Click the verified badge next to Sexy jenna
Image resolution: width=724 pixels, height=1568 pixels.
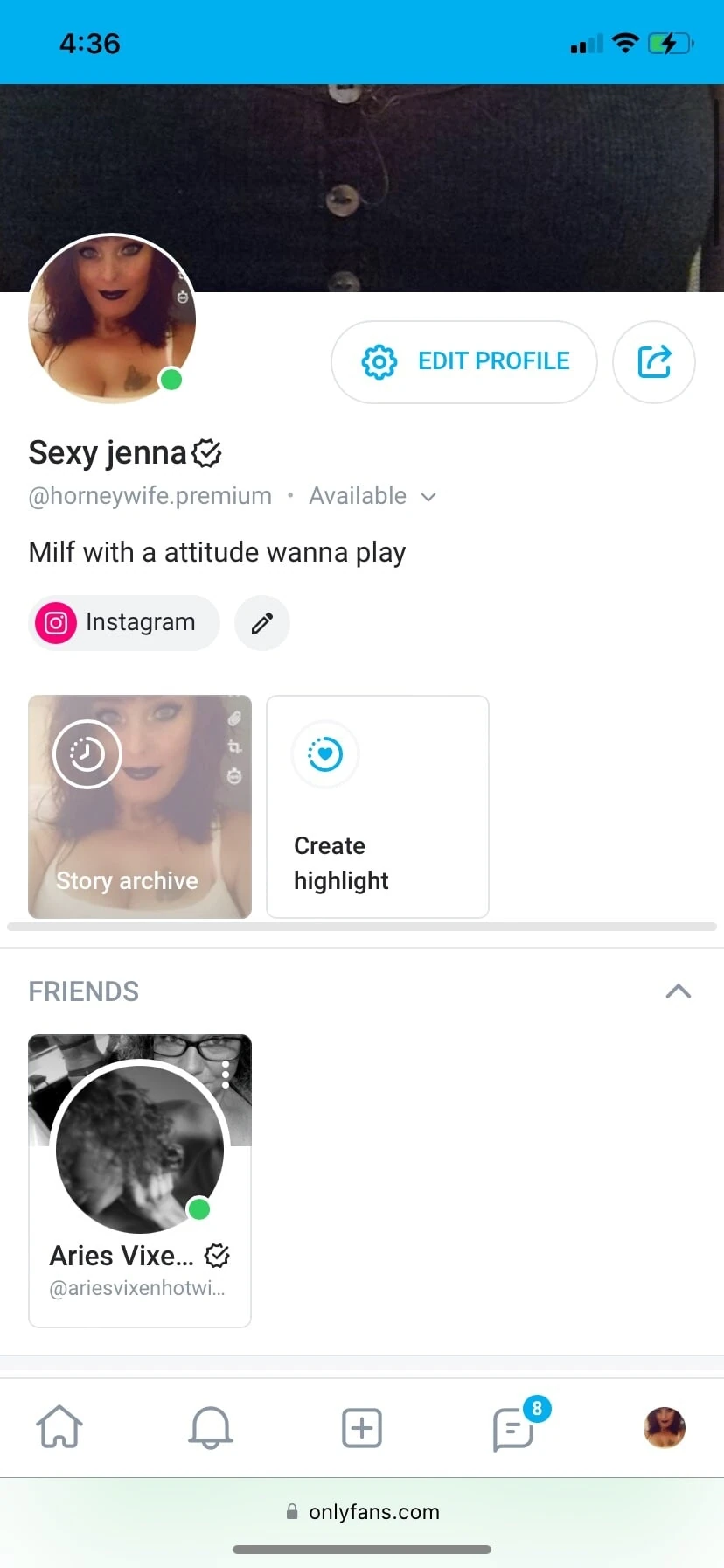pyautogui.click(x=207, y=452)
